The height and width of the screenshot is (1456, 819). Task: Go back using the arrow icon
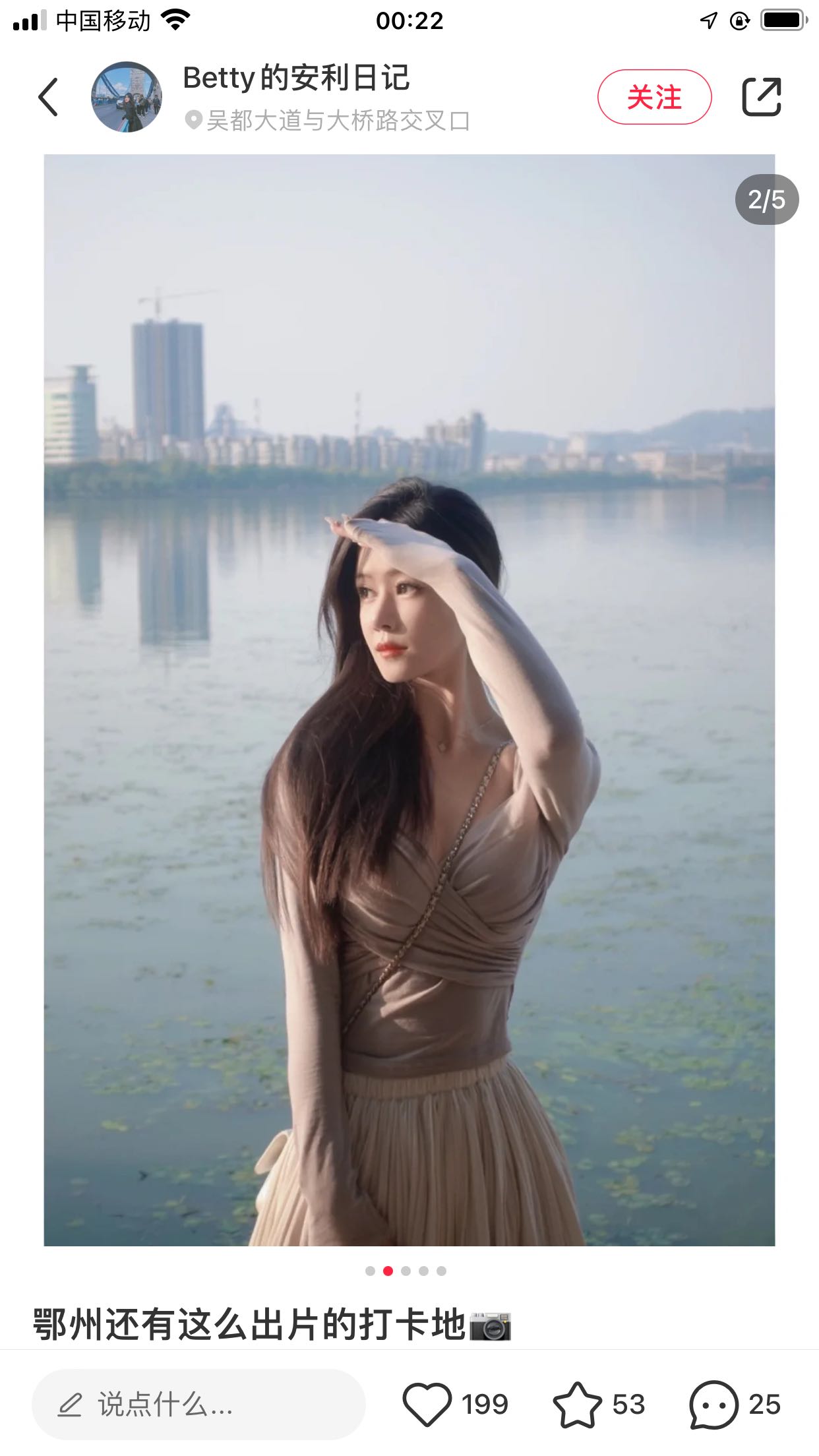[x=48, y=97]
